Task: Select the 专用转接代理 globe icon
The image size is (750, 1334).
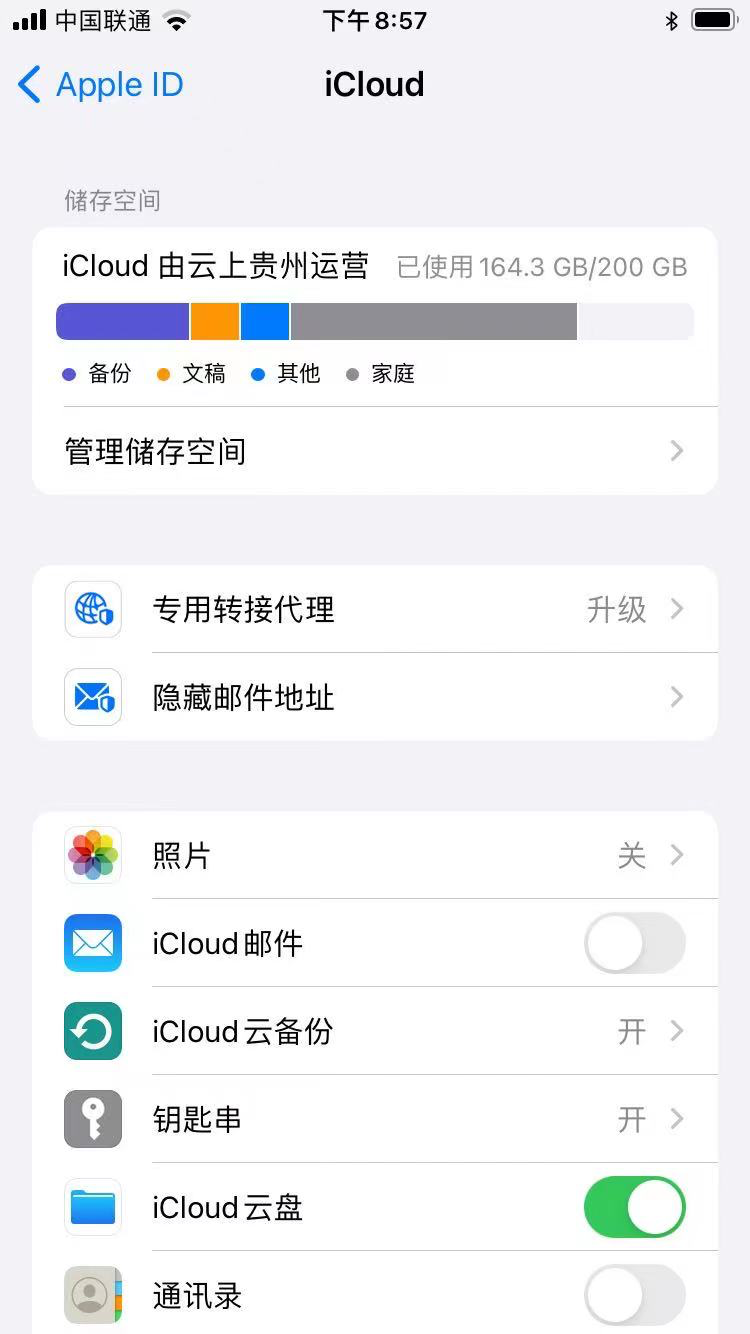Action: (x=92, y=609)
